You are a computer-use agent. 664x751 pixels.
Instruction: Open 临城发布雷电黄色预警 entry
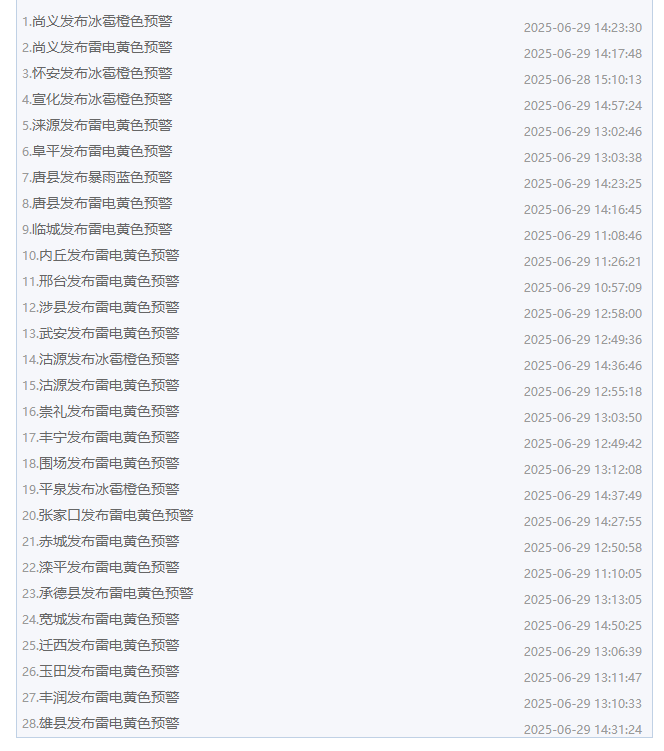(x=101, y=229)
